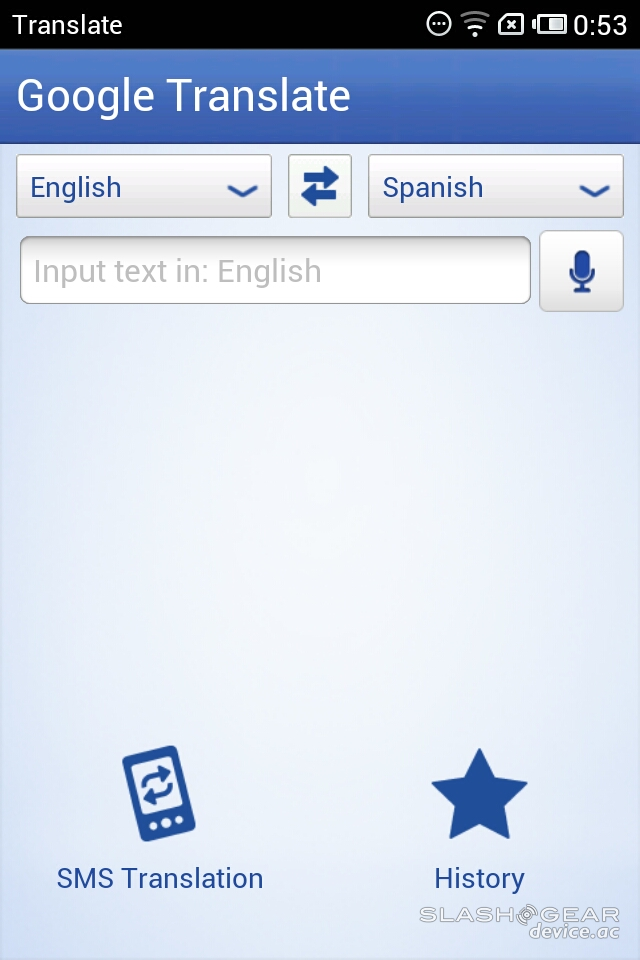
Task: Open the Spanish target language dropdown
Action: click(496, 187)
